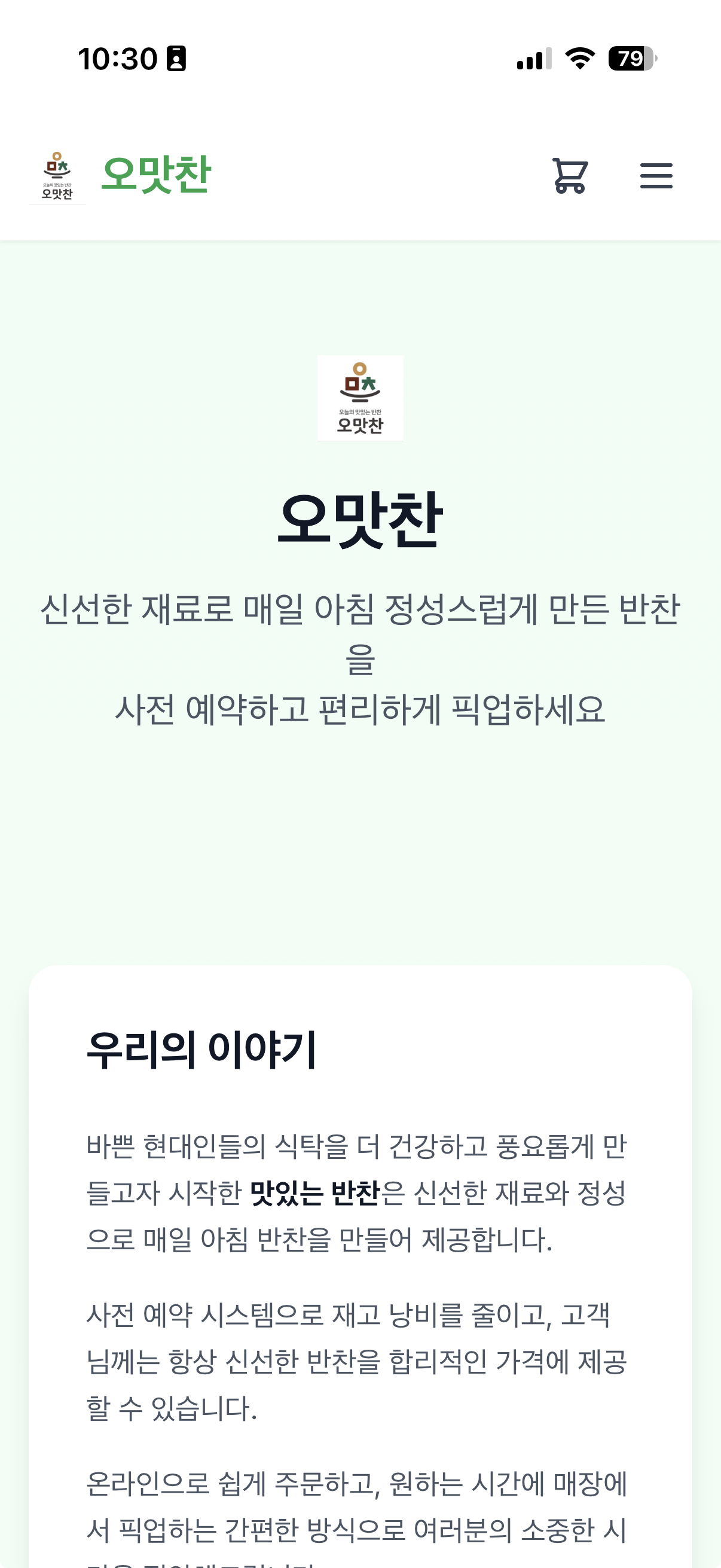Image resolution: width=721 pixels, height=1568 pixels.
Task: Open the cart to view reserved items
Action: tap(571, 177)
